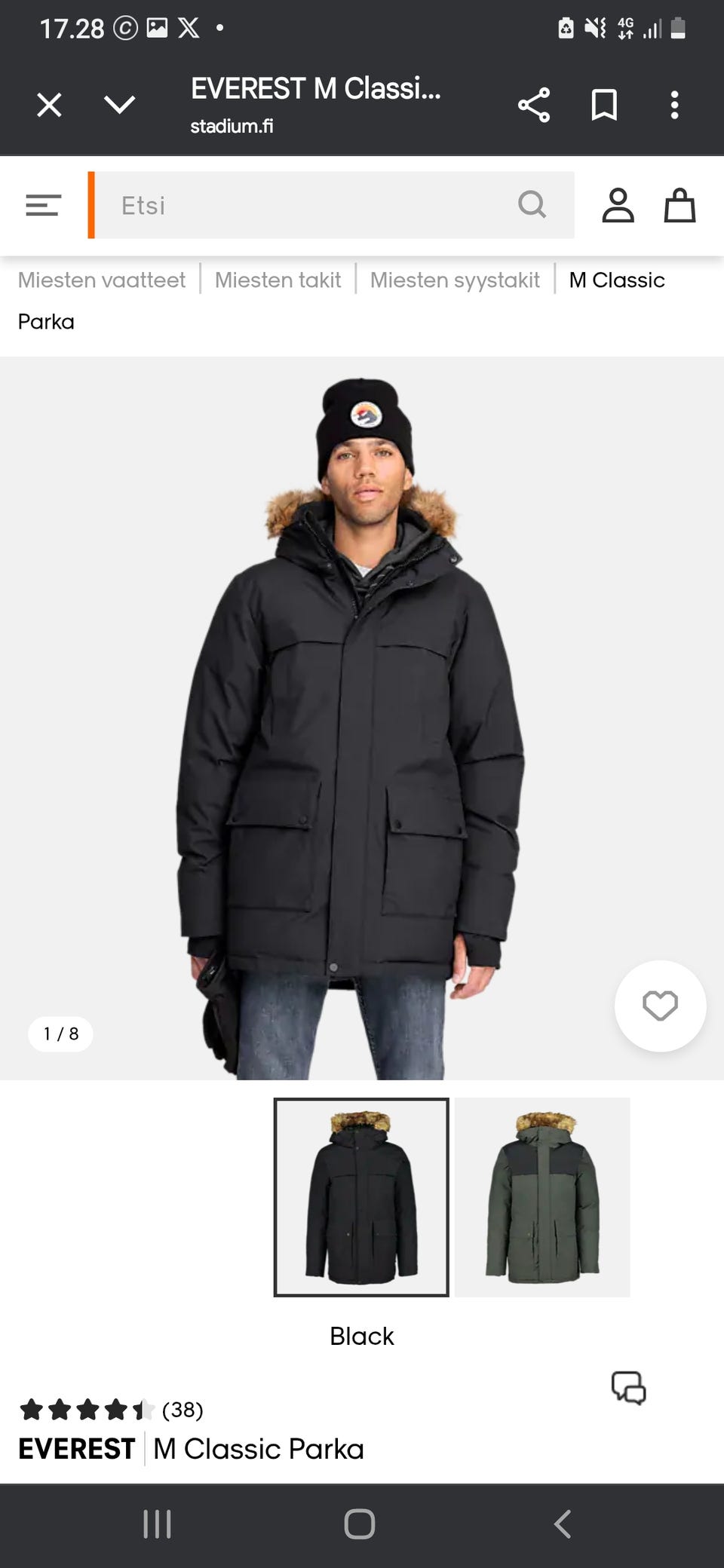
Task: Expand the browser tab dropdown chevron
Action: (120, 105)
